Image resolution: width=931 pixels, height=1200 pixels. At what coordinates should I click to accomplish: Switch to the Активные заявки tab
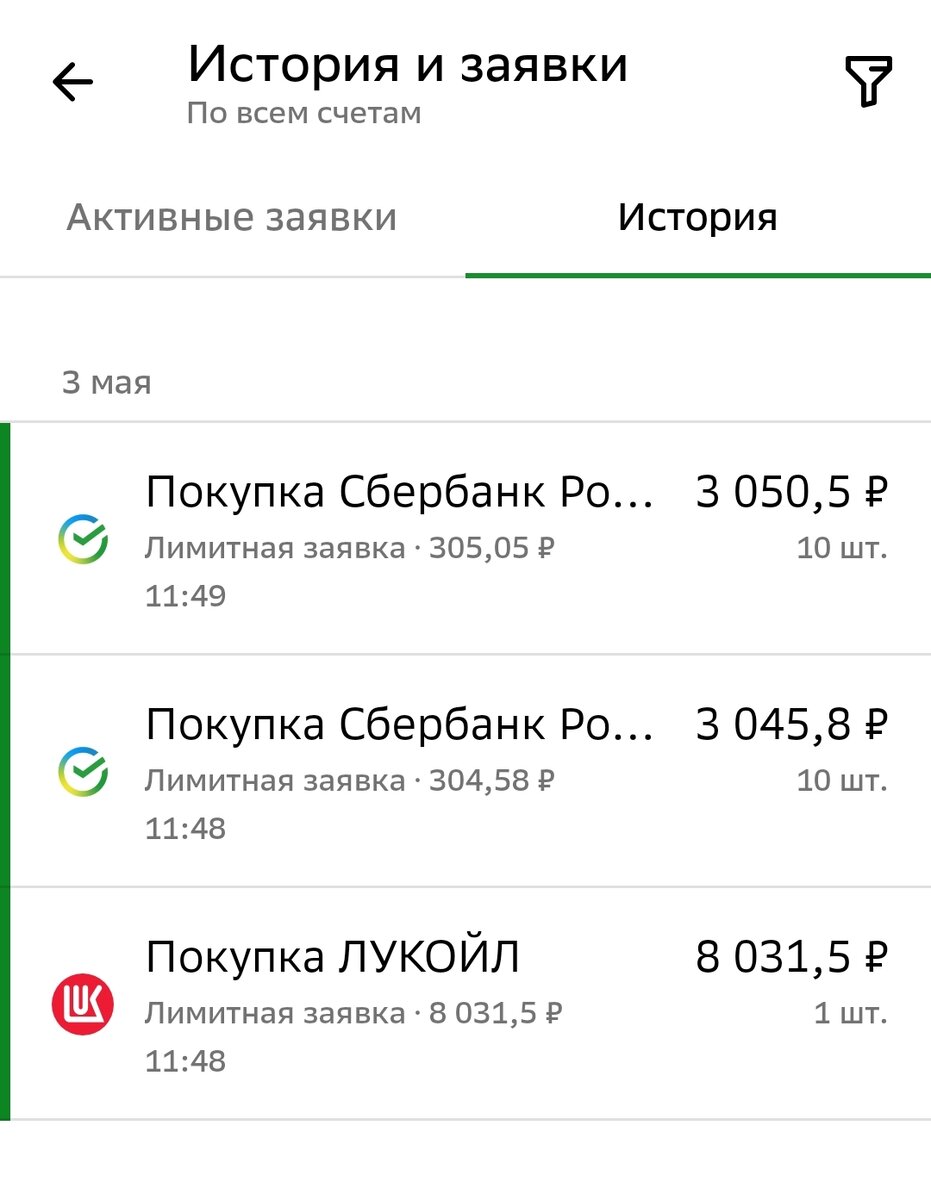[x=232, y=218]
